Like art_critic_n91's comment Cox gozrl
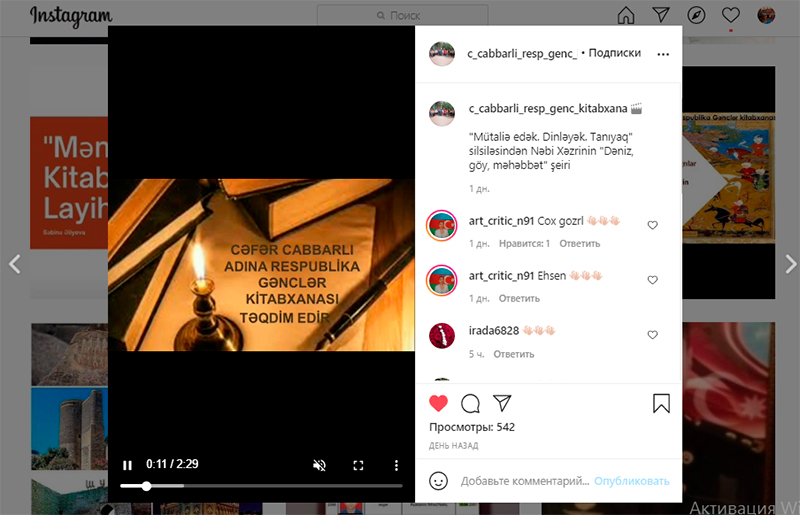The image size is (800, 515). (653, 225)
